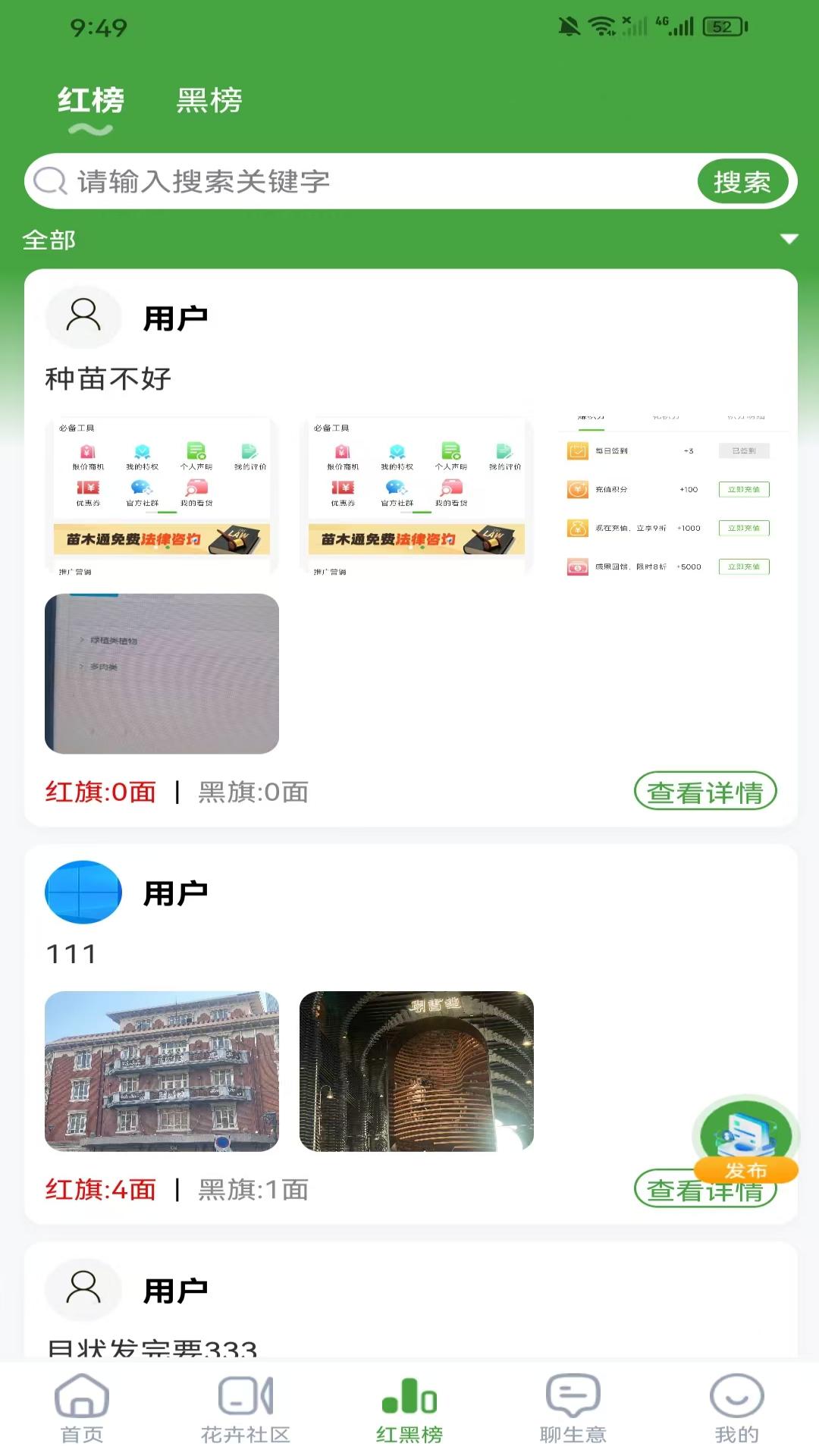Tap the 搜索 search button

tap(742, 180)
